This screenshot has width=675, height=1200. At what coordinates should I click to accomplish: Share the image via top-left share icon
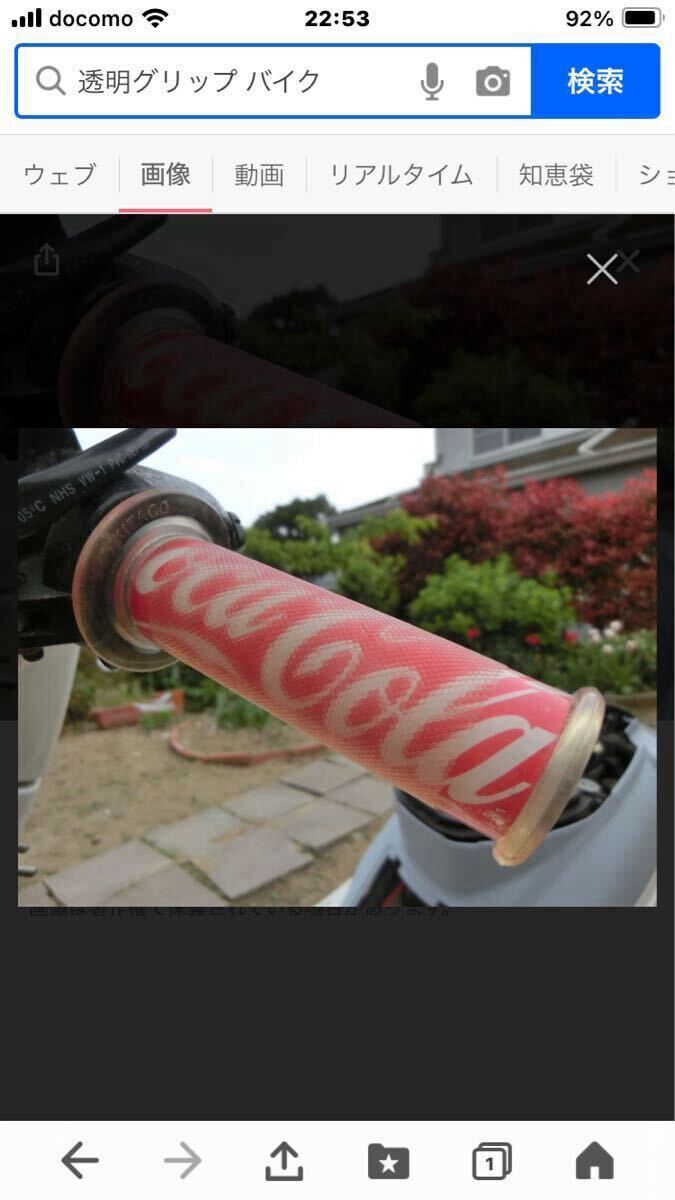(47, 260)
